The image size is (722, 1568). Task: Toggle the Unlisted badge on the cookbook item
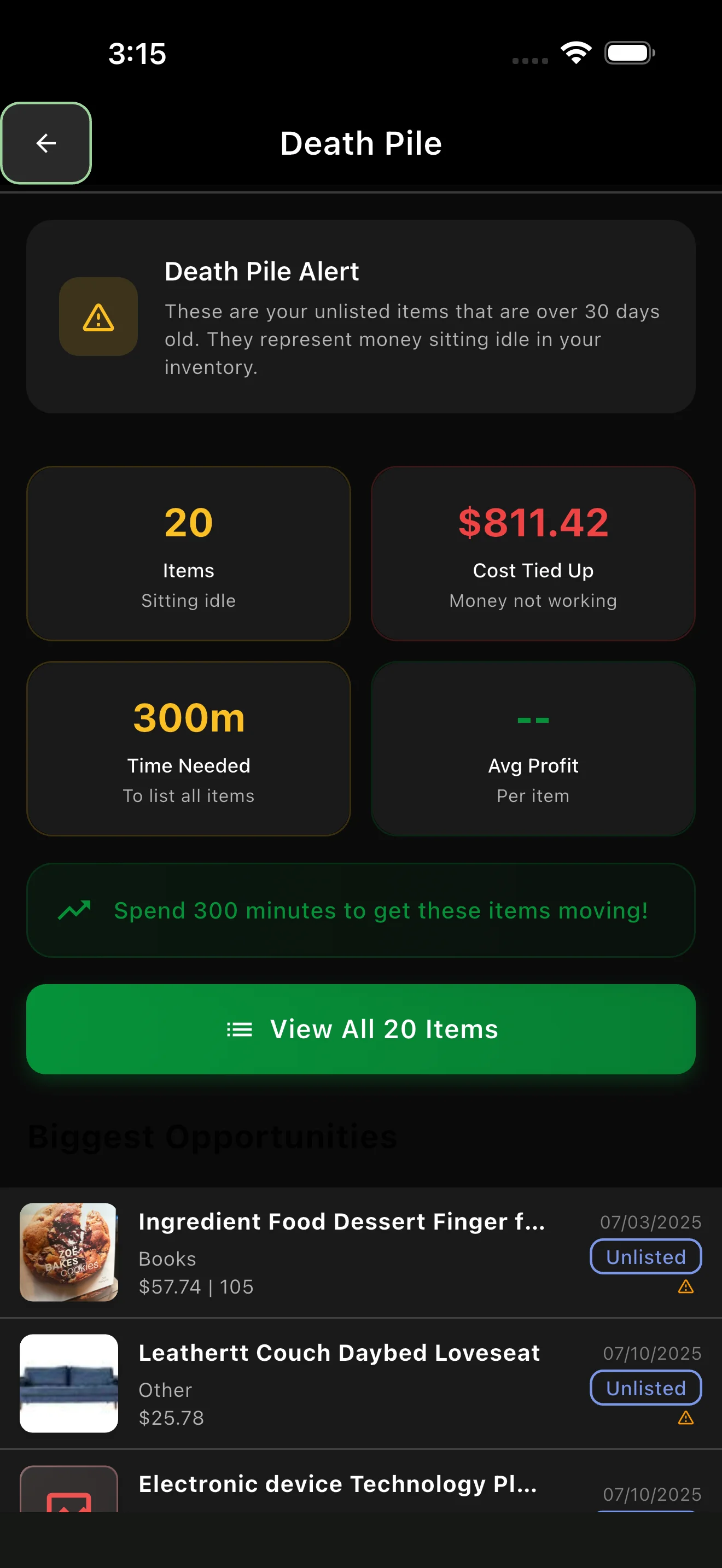(645, 1256)
